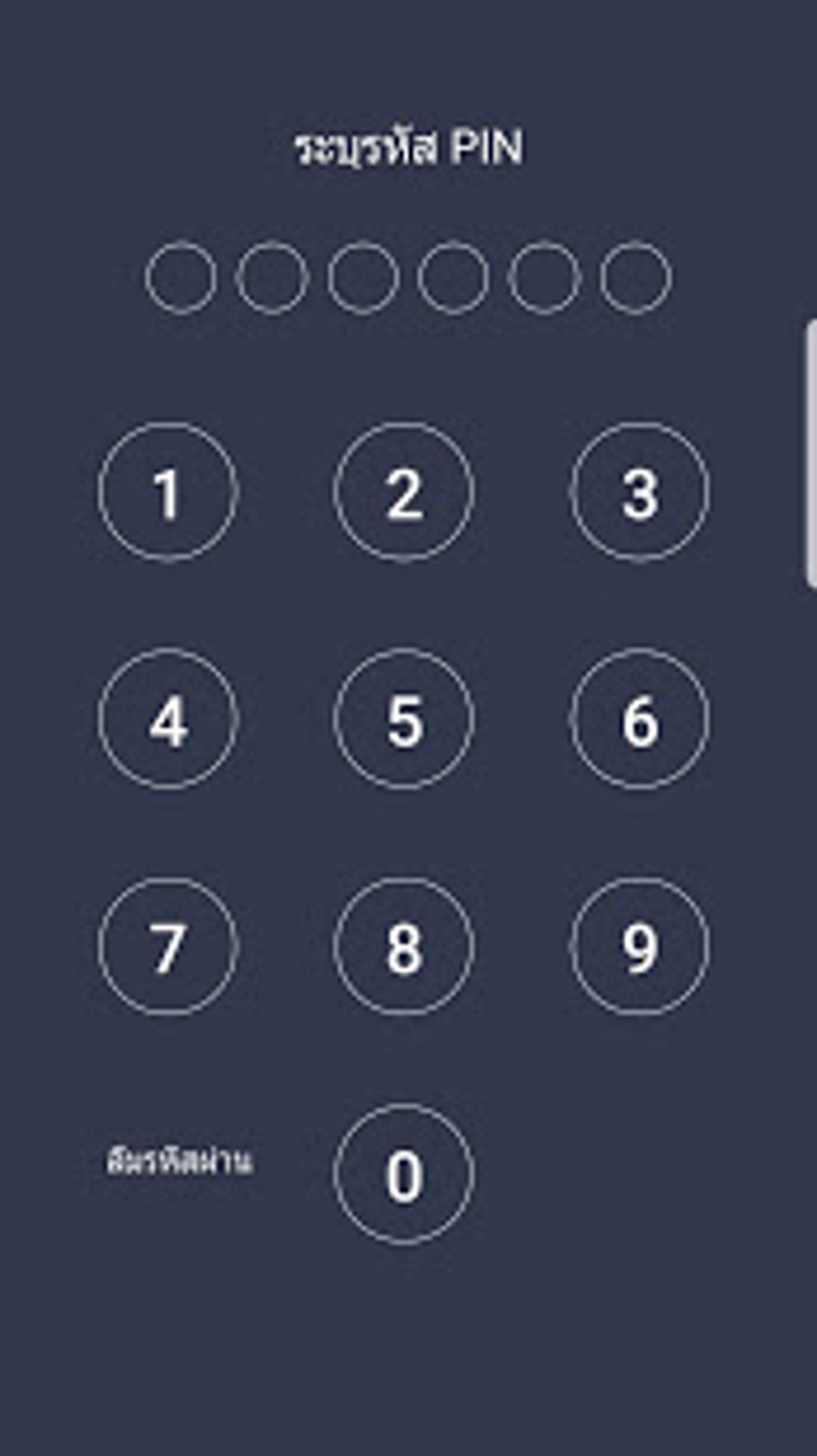Open the forgot password link (ลืมรหัสผ่าน)
The height and width of the screenshot is (1456, 817).
(179, 1162)
